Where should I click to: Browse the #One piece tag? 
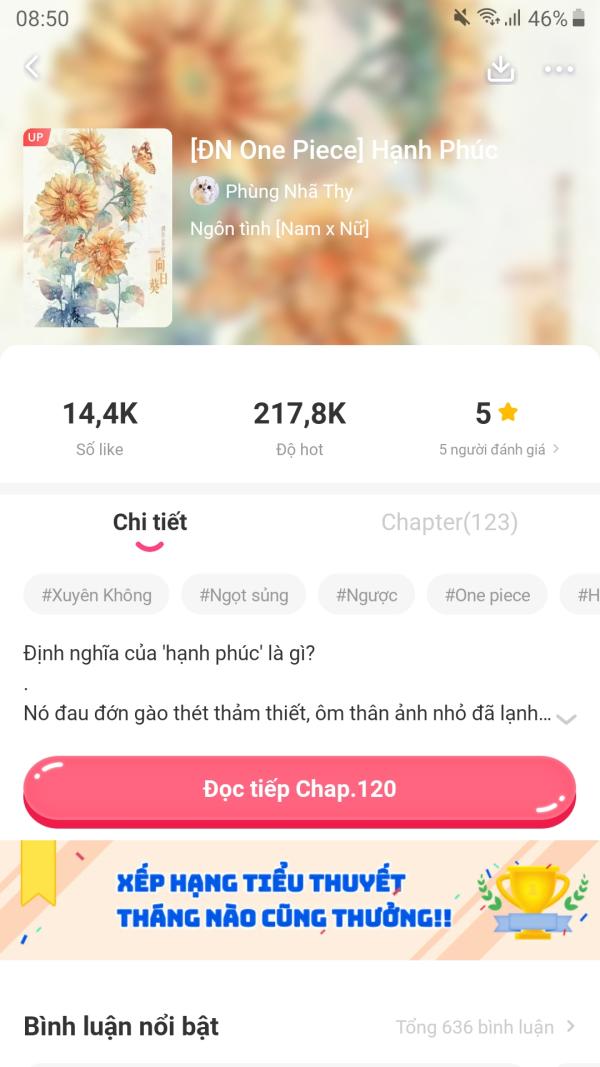pyautogui.click(x=487, y=595)
